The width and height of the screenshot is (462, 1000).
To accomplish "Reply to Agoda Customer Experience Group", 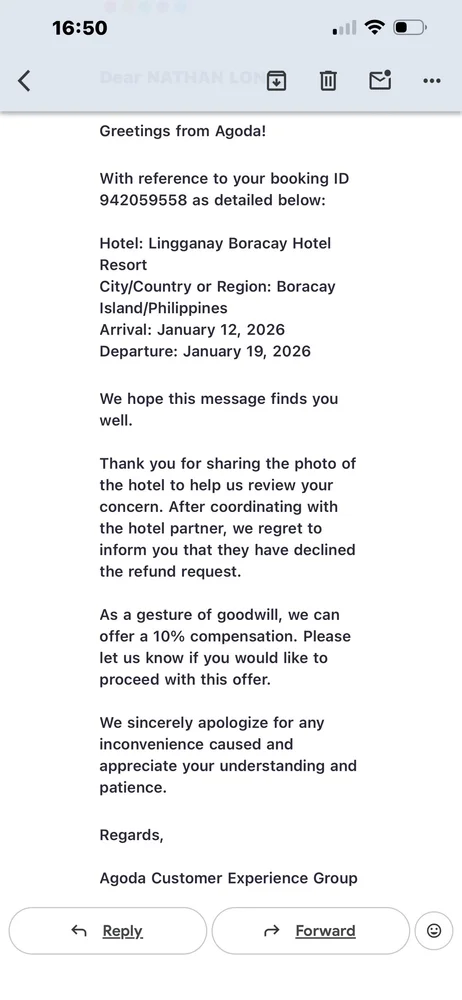I will (108, 930).
